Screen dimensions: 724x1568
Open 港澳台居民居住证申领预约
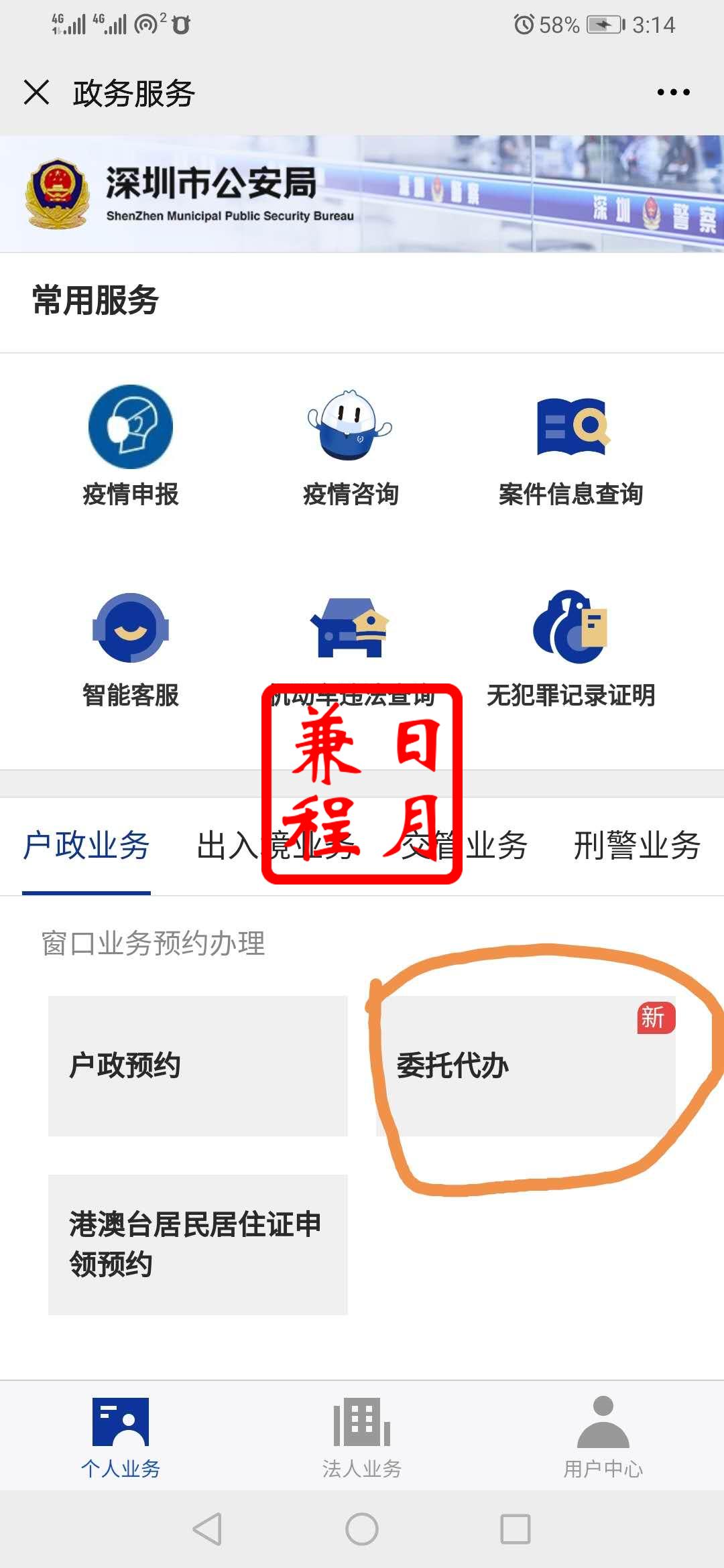pos(198,1244)
